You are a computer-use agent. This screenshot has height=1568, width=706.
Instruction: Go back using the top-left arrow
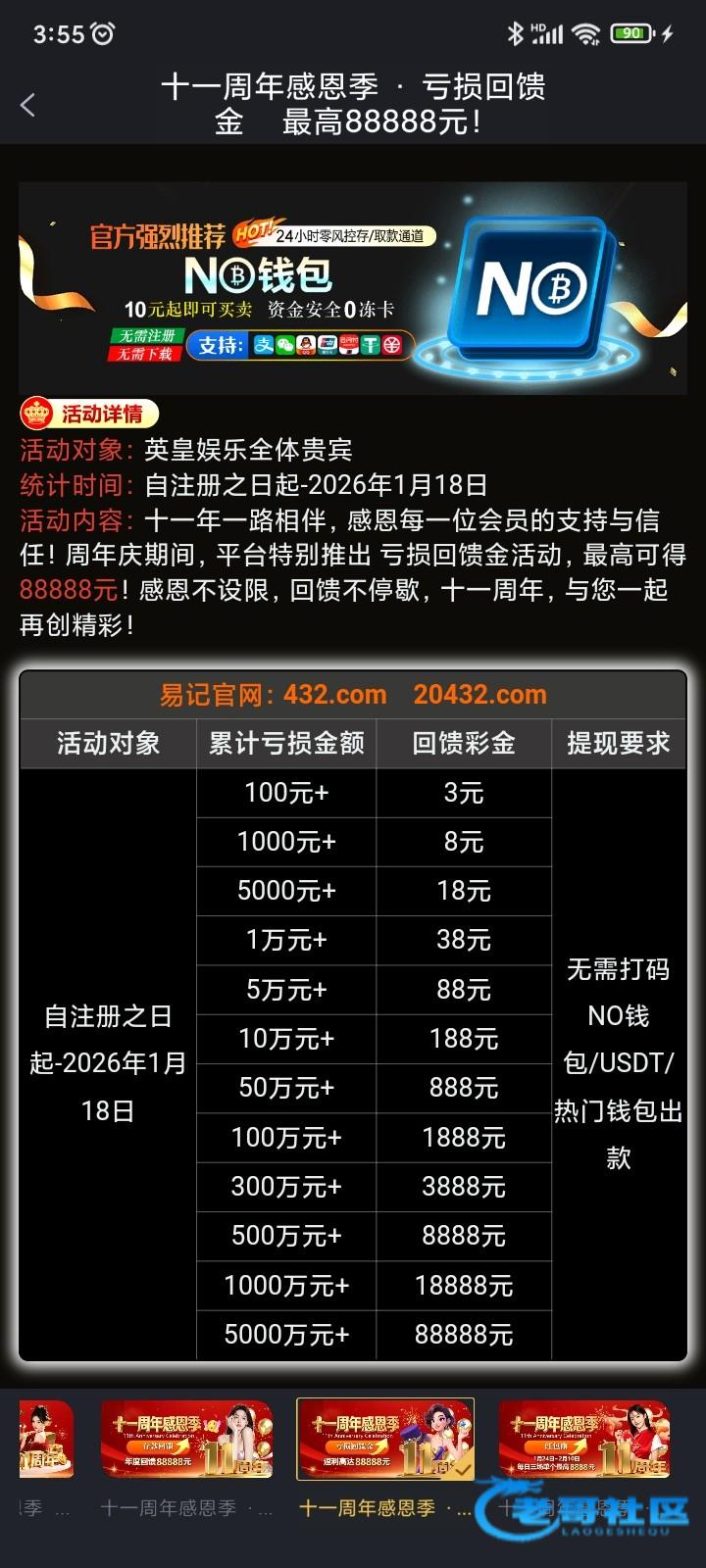[27, 105]
